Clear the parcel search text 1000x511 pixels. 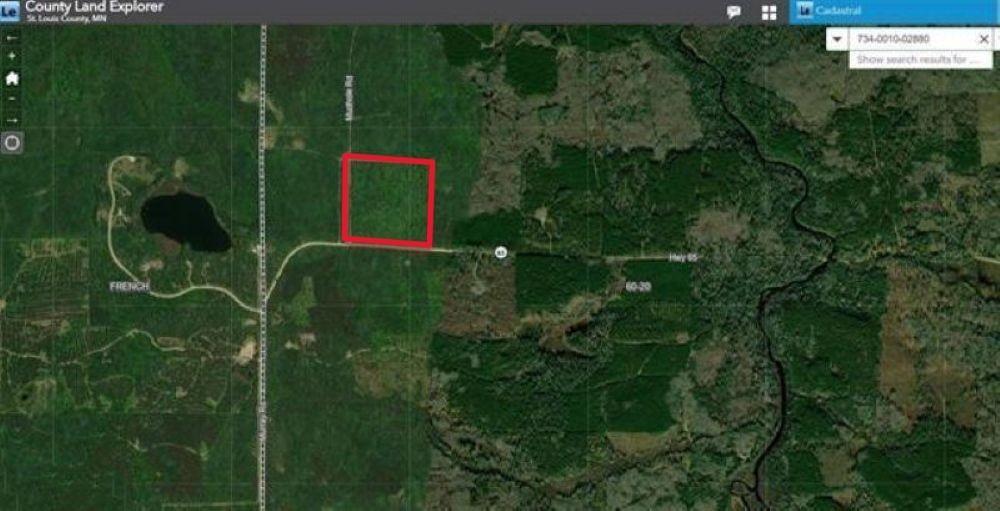(983, 39)
